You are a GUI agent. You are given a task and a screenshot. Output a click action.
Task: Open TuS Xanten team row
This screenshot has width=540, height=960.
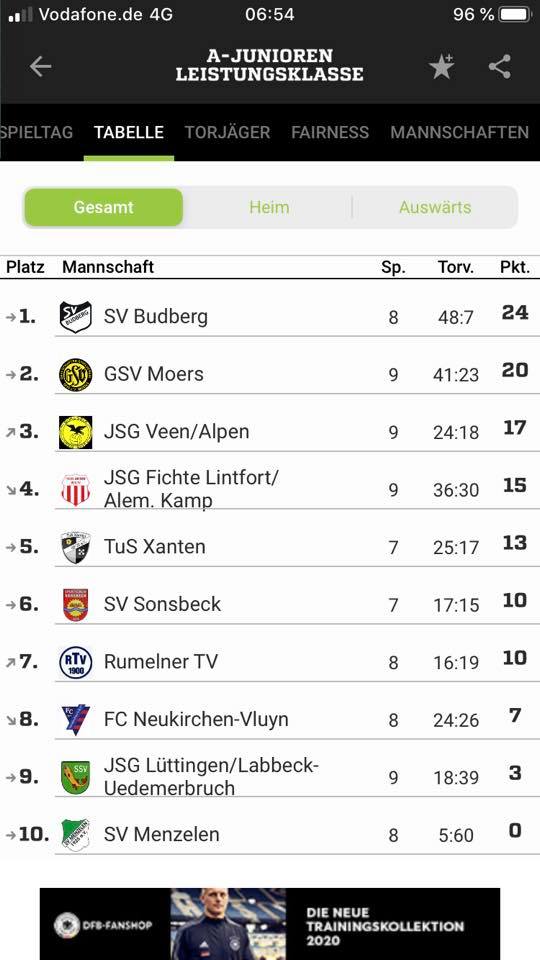point(270,546)
